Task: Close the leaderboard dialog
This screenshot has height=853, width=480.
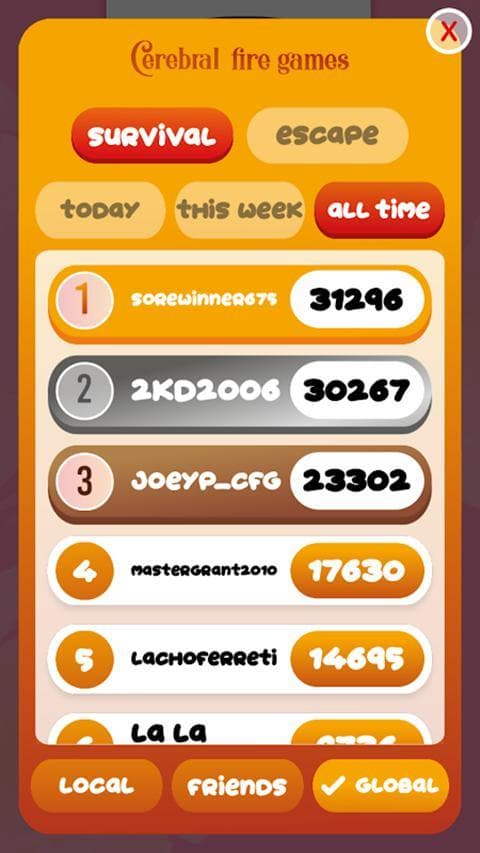Action: [448, 31]
